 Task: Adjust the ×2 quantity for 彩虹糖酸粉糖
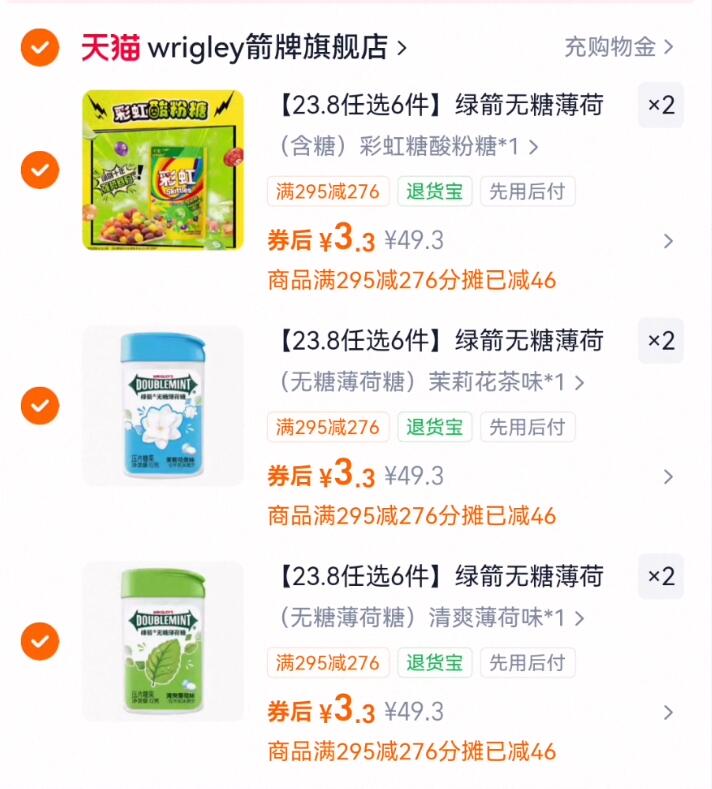tap(661, 105)
